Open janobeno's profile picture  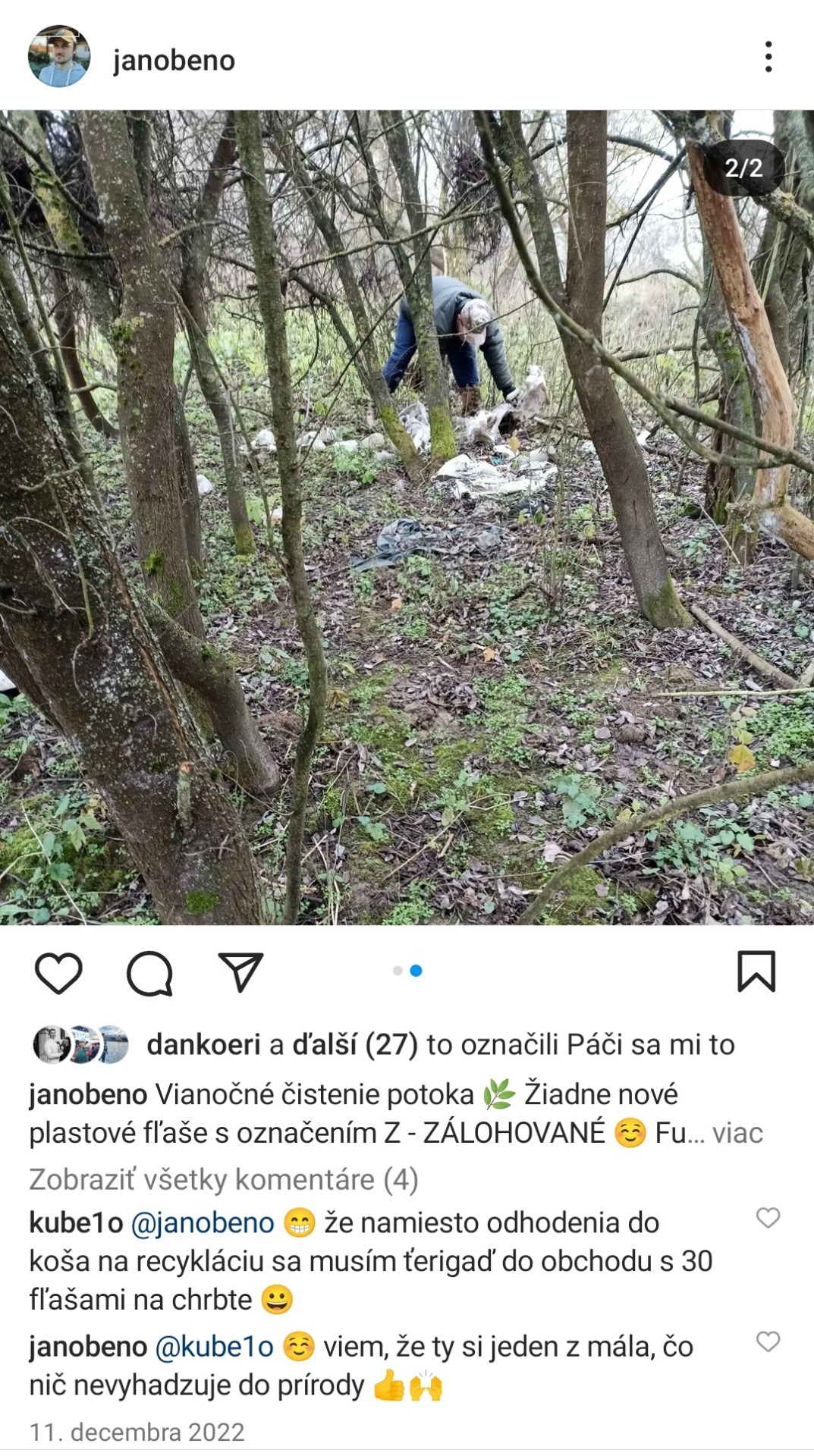[59, 58]
